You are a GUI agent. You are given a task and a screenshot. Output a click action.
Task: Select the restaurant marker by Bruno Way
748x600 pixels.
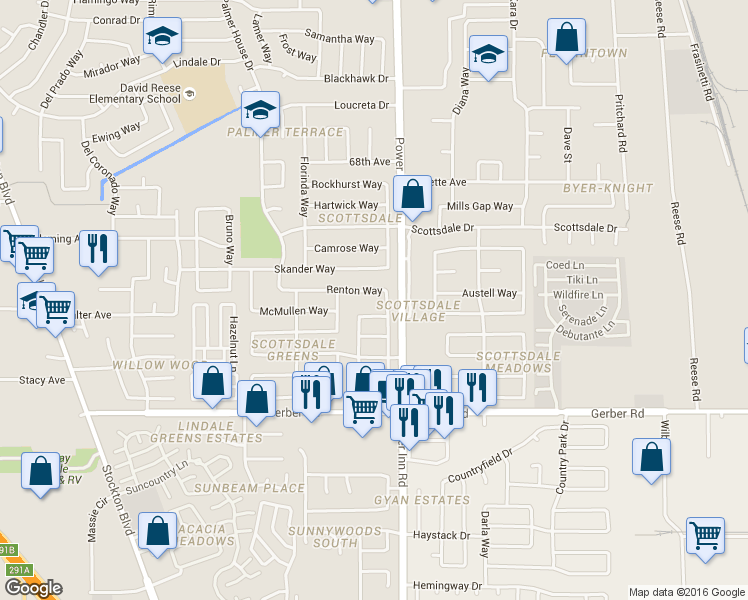point(97,248)
